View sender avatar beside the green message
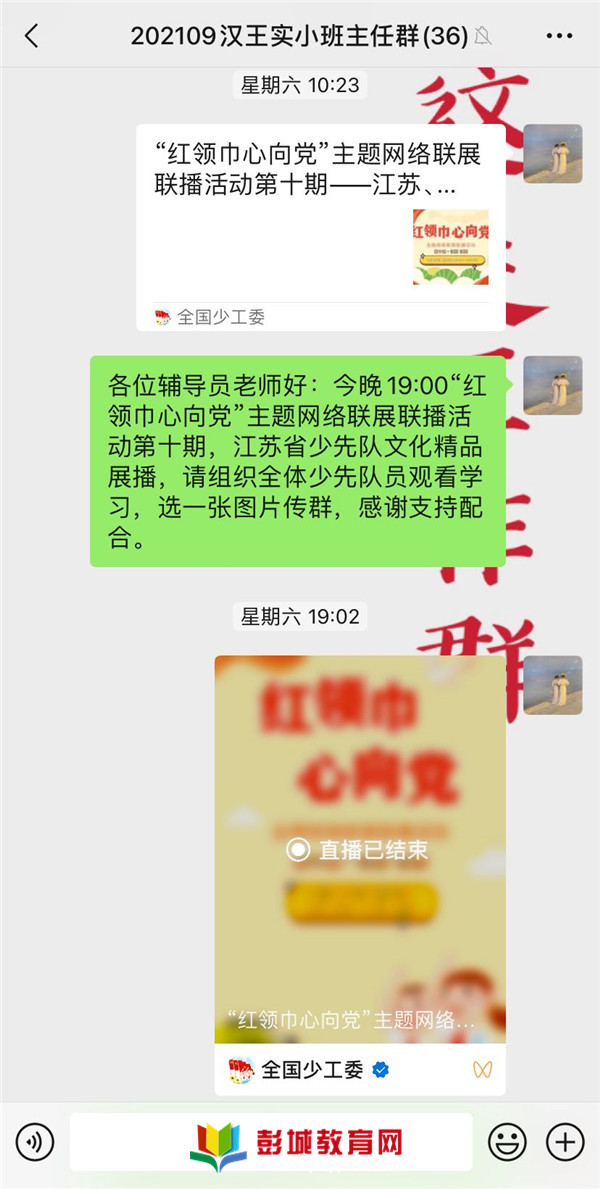This screenshot has width=600, height=1189. click(x=552, y=385)
